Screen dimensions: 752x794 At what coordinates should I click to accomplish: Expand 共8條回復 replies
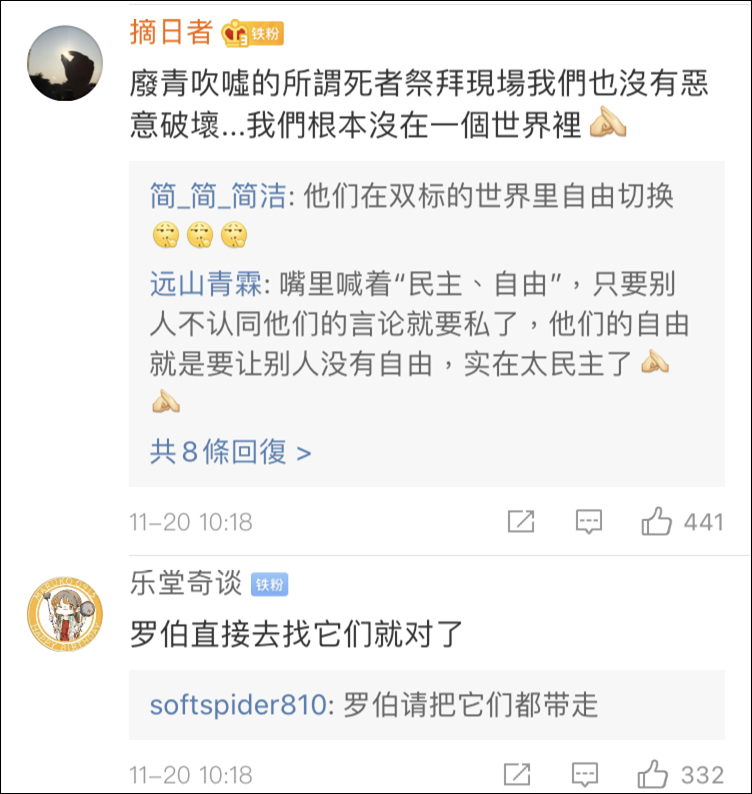231,452
